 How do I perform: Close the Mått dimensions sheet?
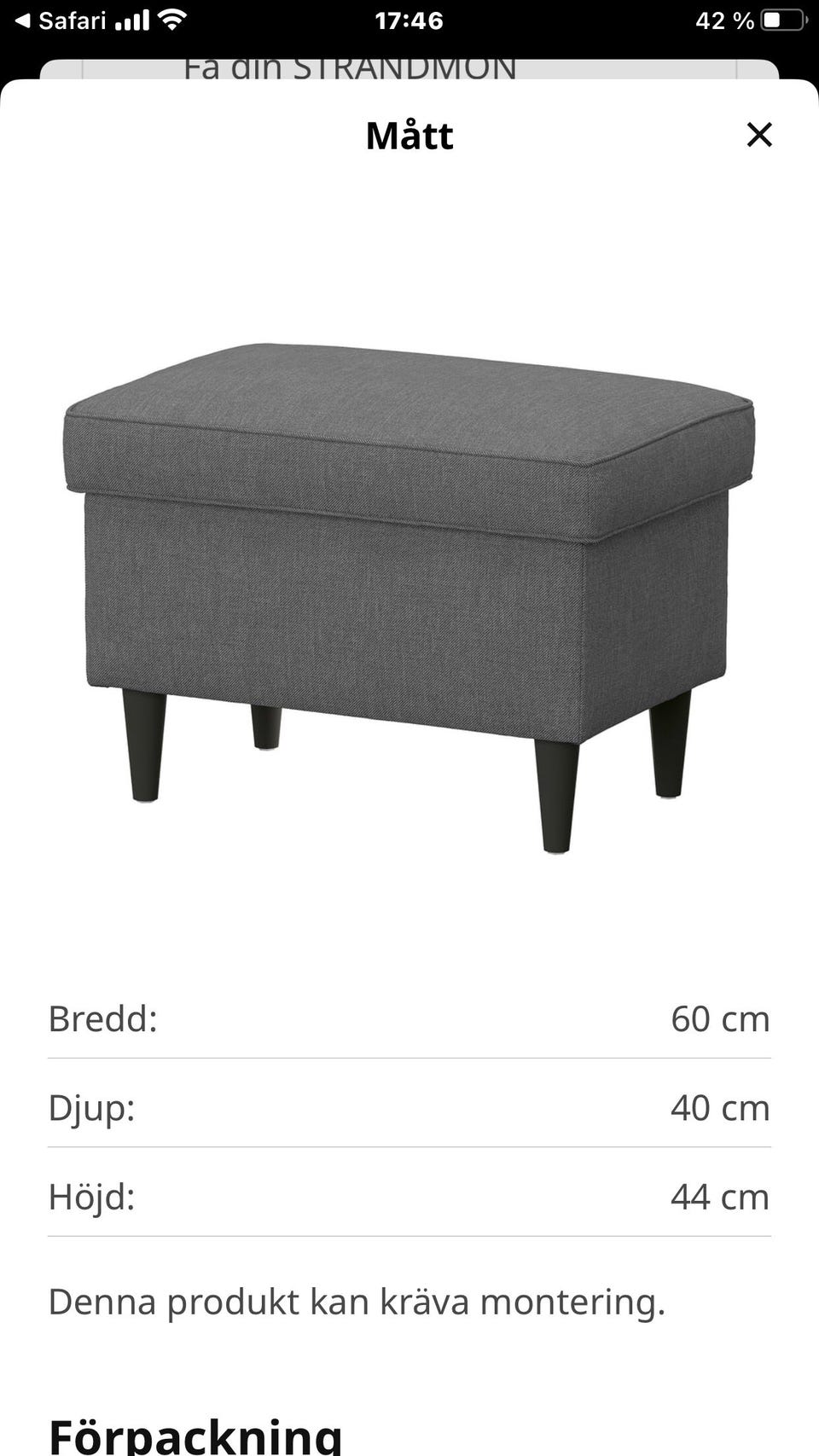point(758,135)
